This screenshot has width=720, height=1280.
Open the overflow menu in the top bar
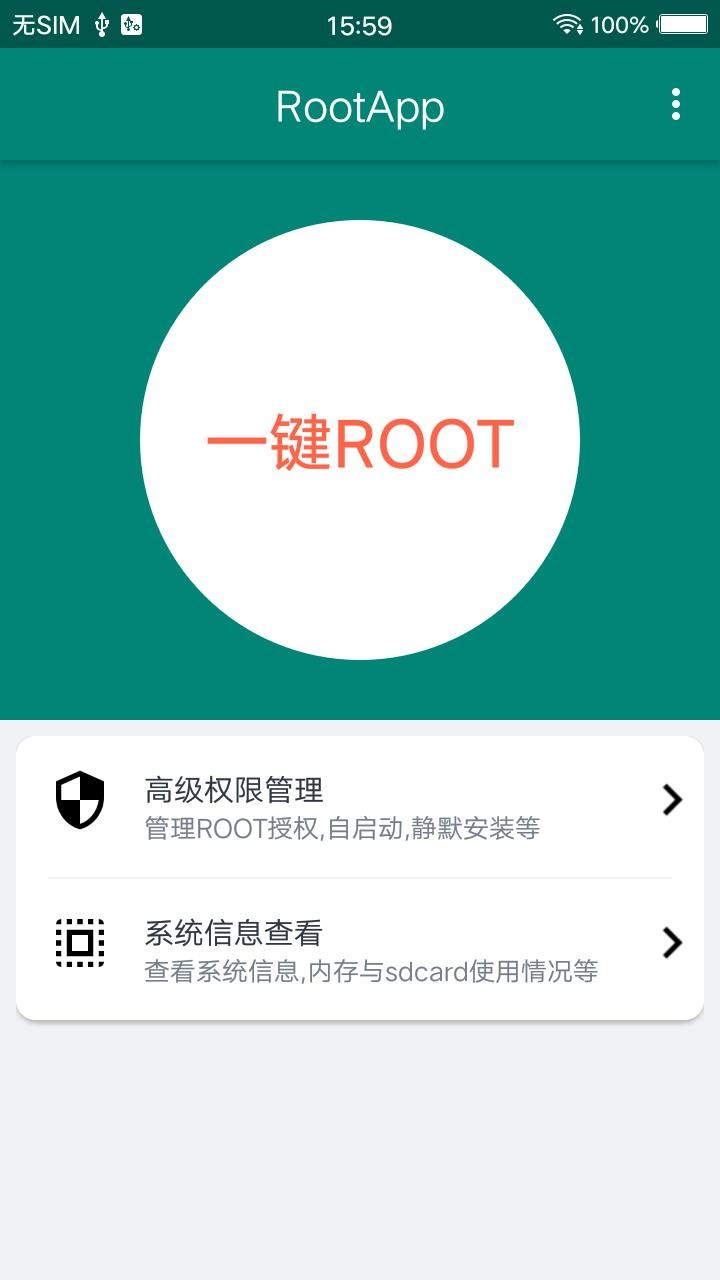tap(675, 104)
